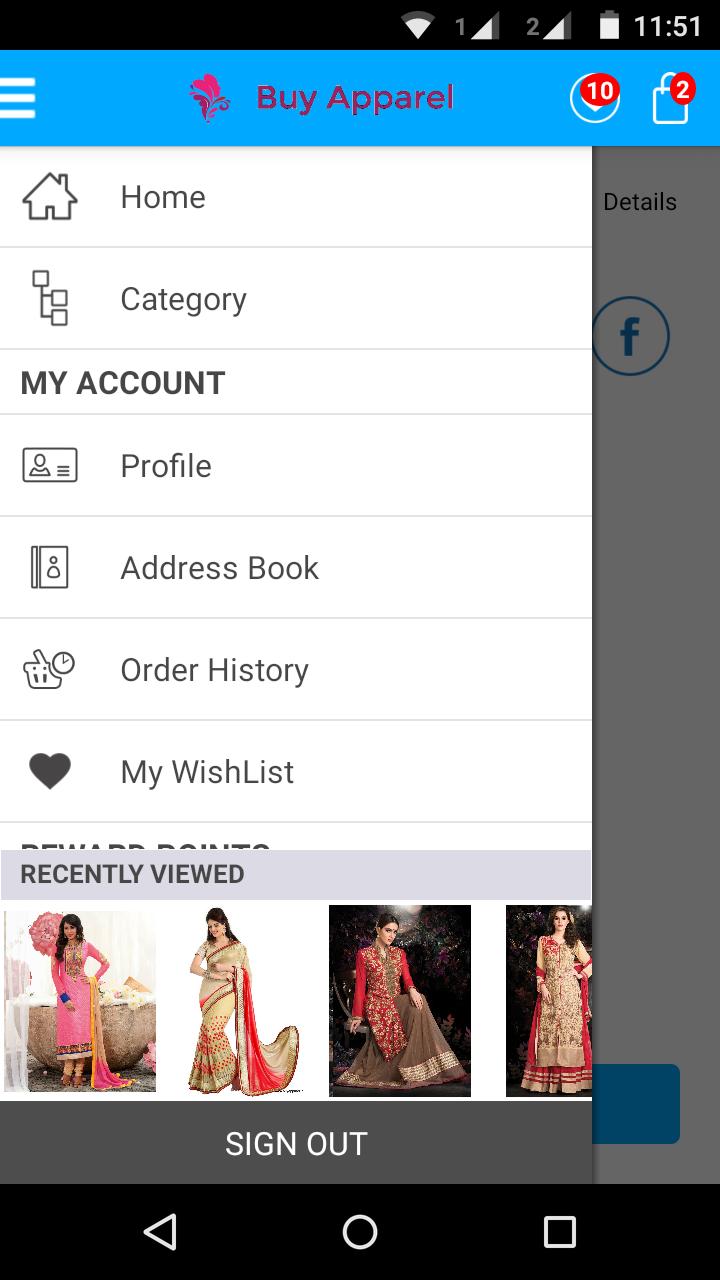Open wishlist icon with 10 badge
The image size is (720, 1280).
click(x=594, y=99)
